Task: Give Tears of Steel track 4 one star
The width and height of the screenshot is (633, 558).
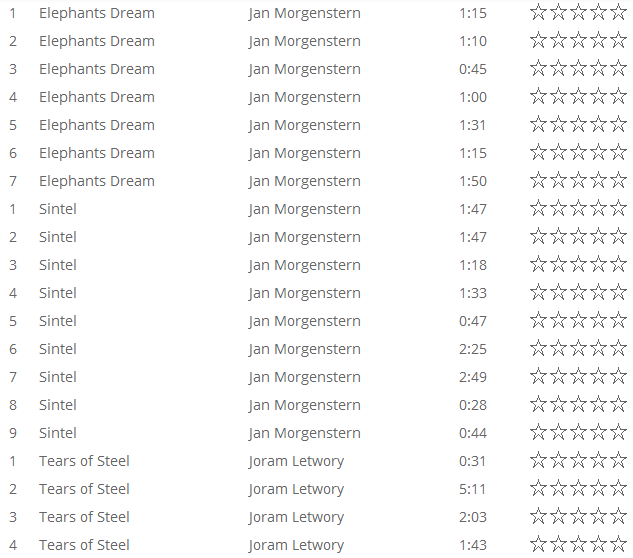Action: click(538, 545)
